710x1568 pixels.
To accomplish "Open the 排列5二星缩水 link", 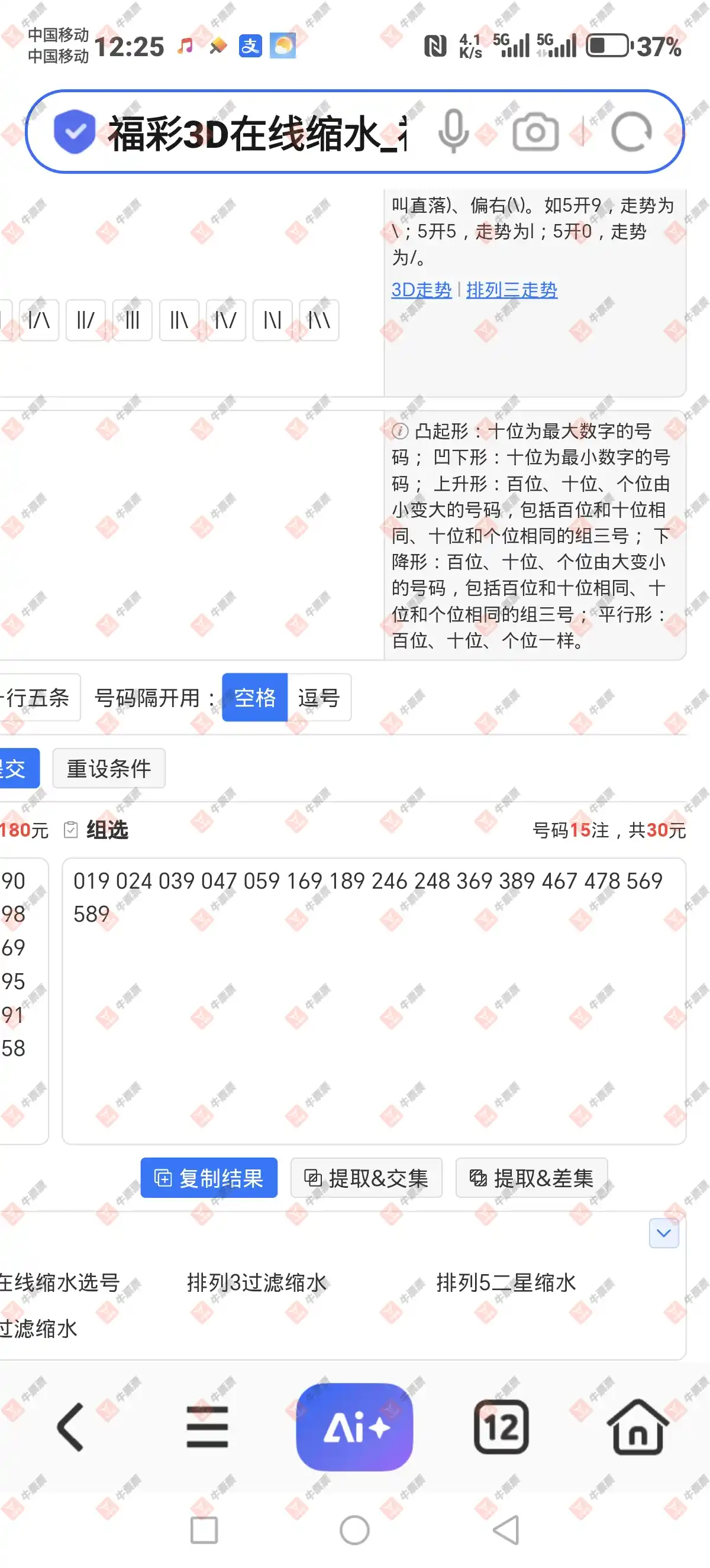I will [x=505, y=1282].
